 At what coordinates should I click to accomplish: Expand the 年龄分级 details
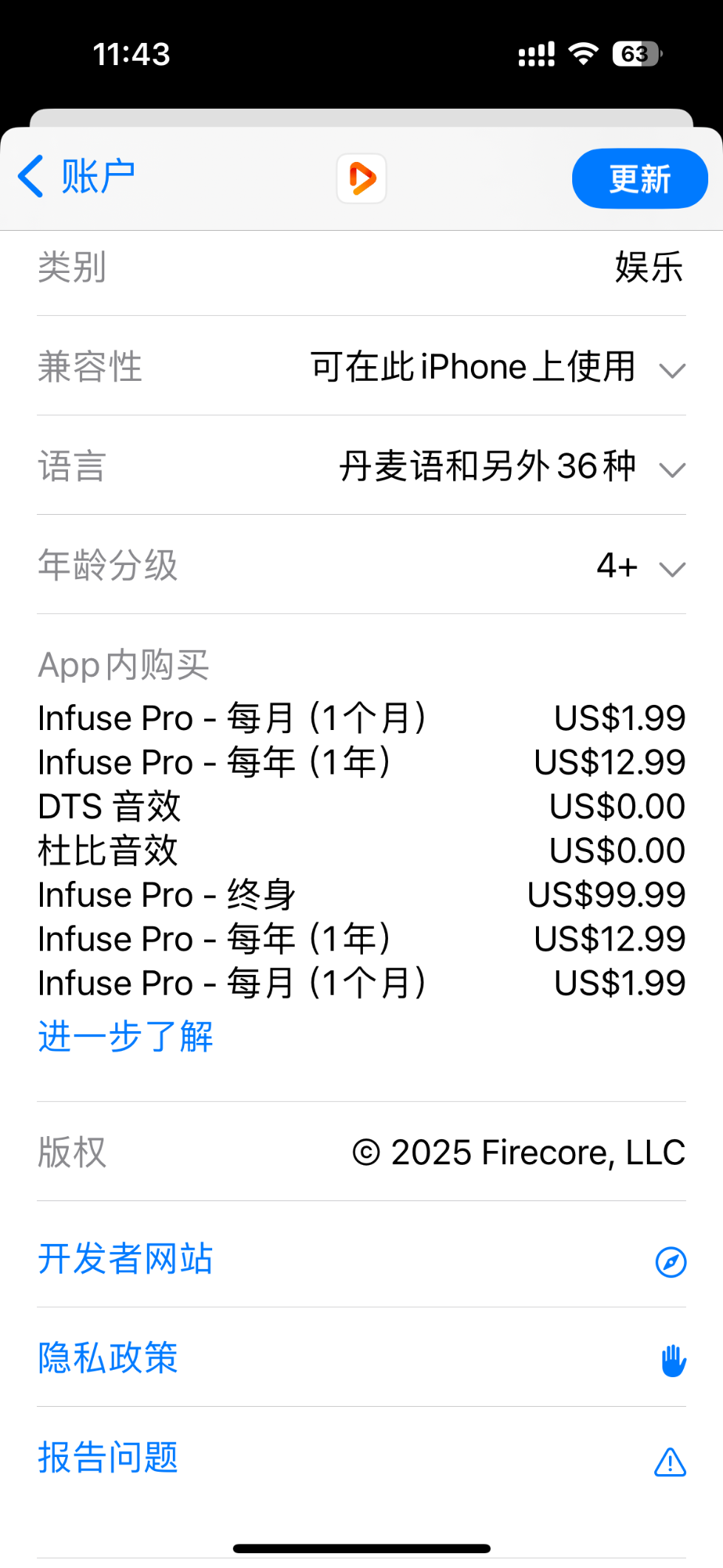point(361,566)
